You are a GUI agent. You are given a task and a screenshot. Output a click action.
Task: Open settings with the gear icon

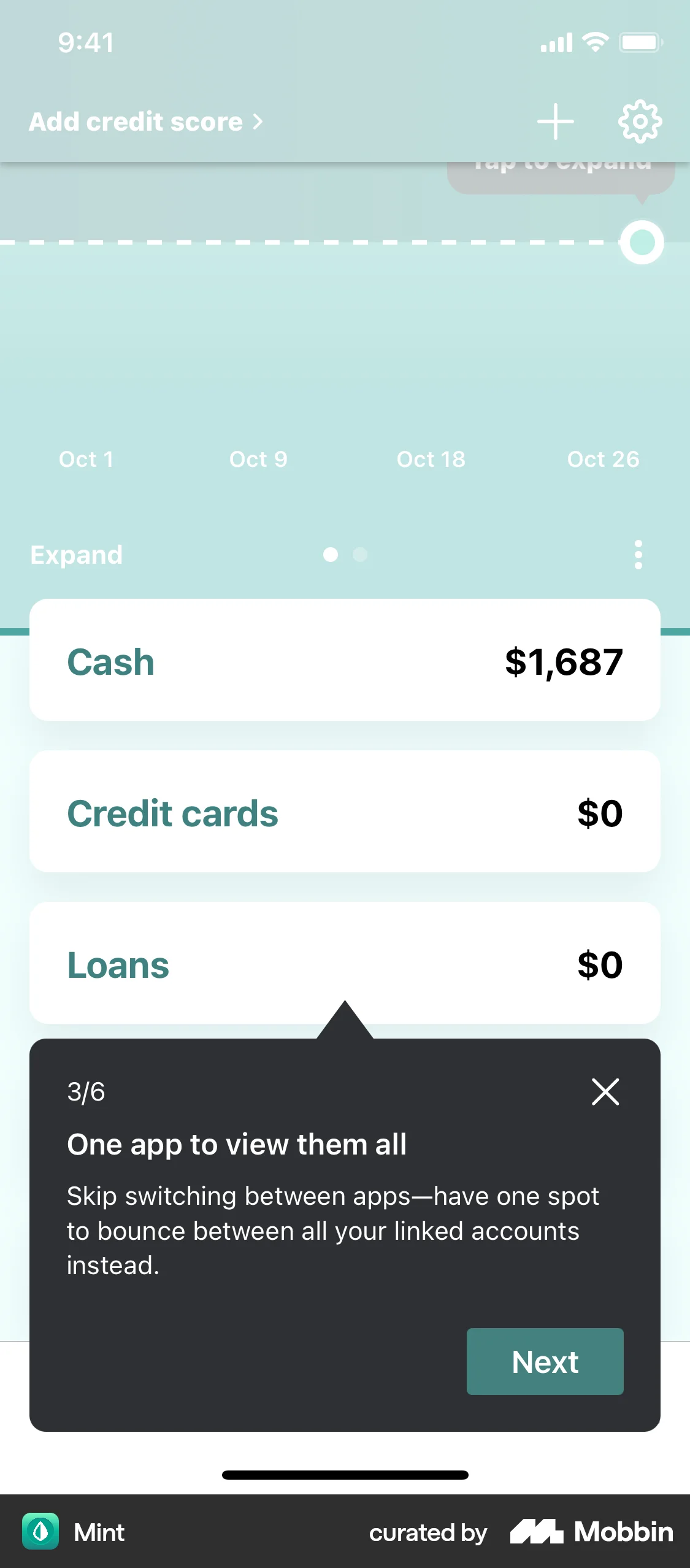[640, 121]
